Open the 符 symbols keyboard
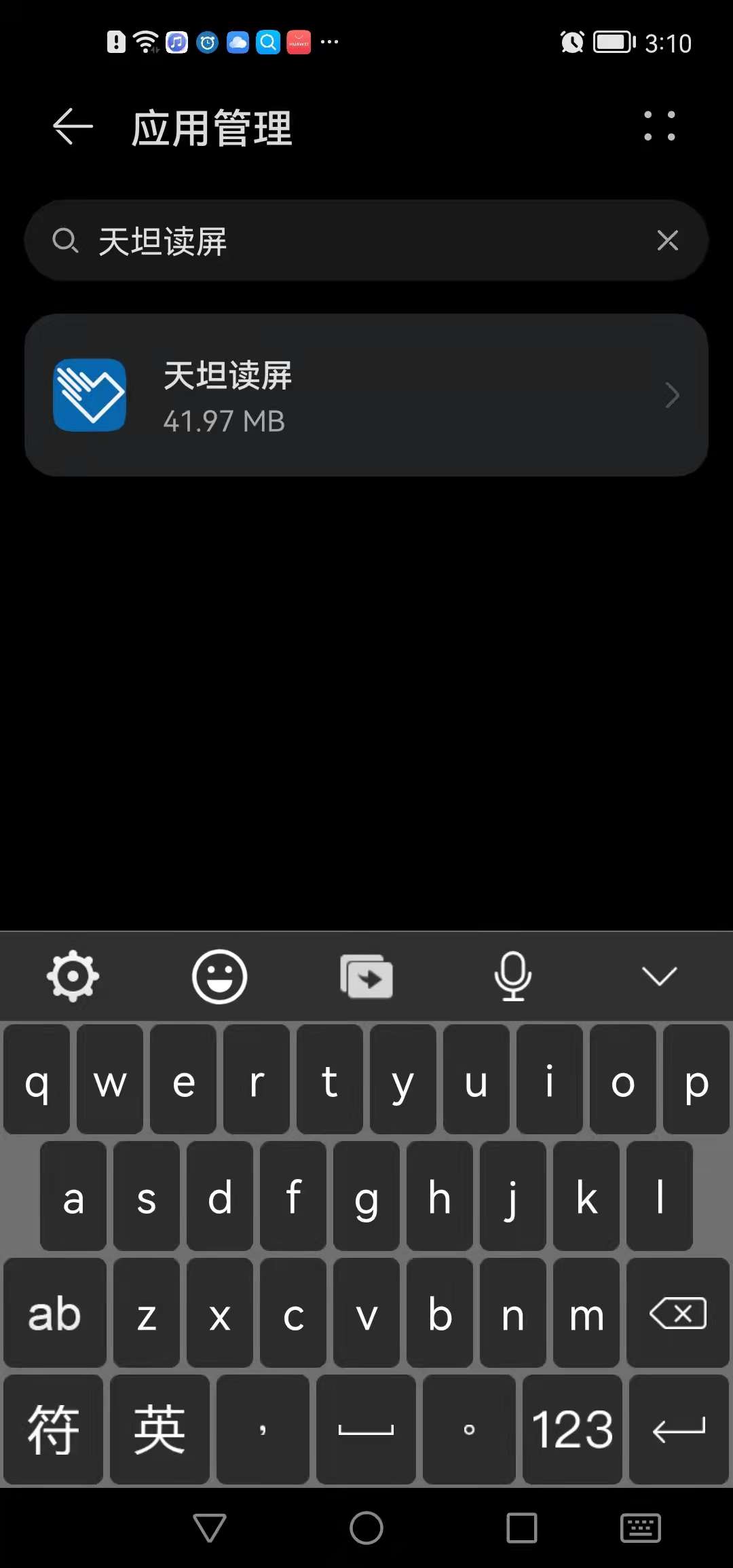733x1568 pixels. (54, 1429)
